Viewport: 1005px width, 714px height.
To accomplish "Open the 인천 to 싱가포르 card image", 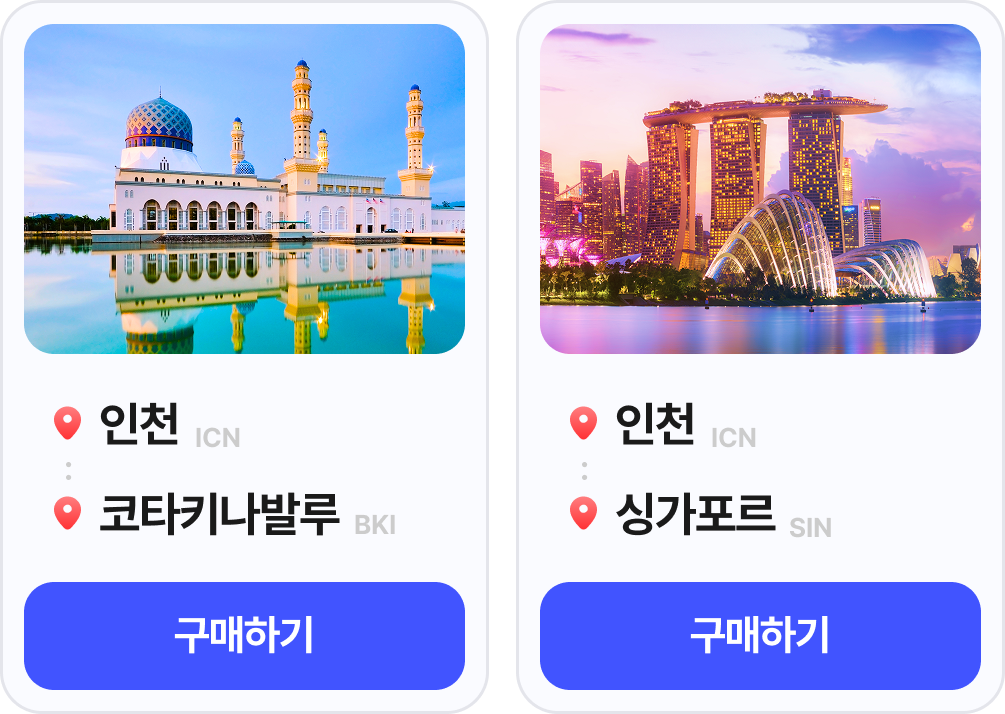I will [x=760, y=189].
